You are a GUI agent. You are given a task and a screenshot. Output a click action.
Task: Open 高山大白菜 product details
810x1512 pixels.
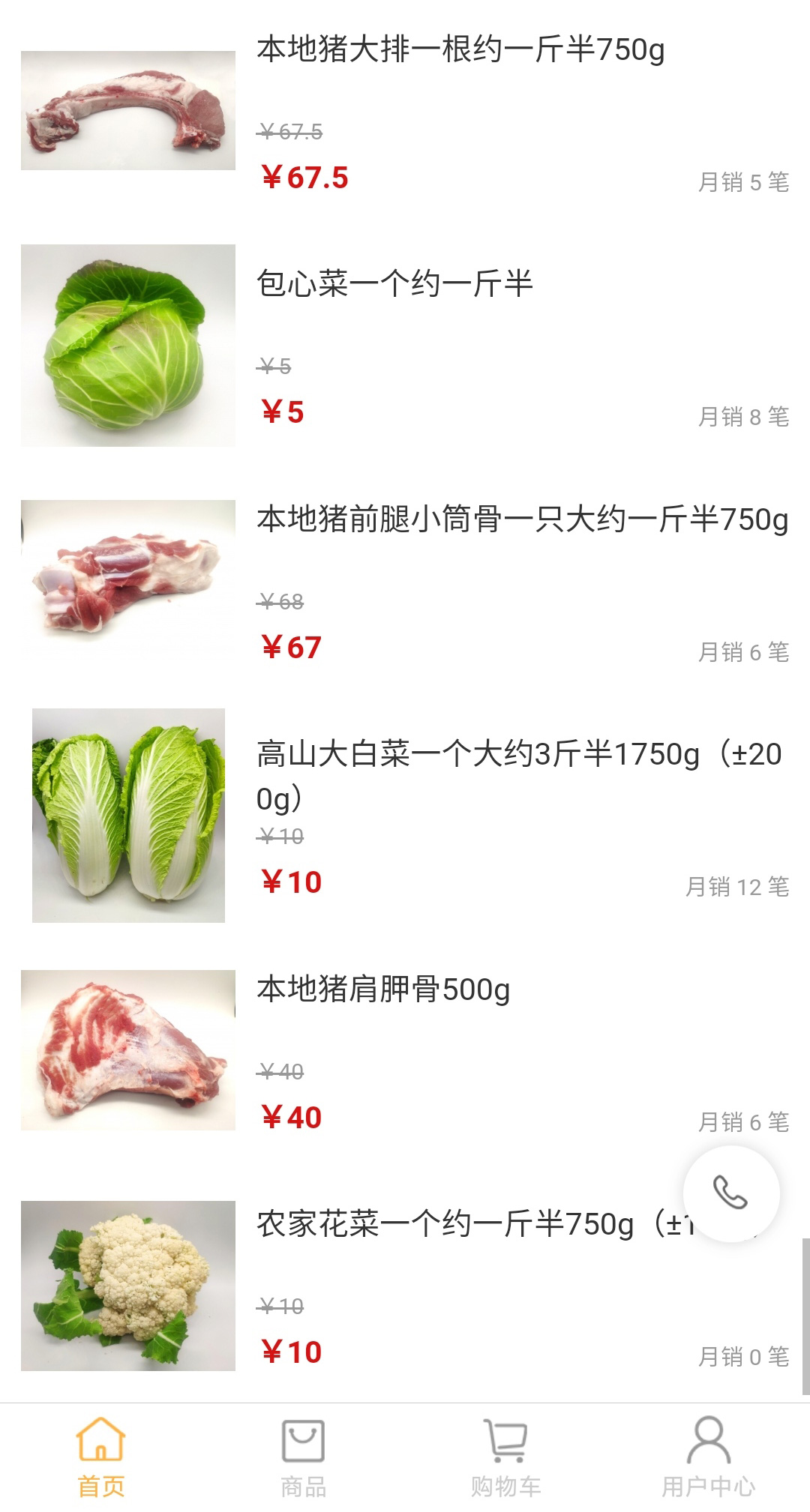pos(517,756)
